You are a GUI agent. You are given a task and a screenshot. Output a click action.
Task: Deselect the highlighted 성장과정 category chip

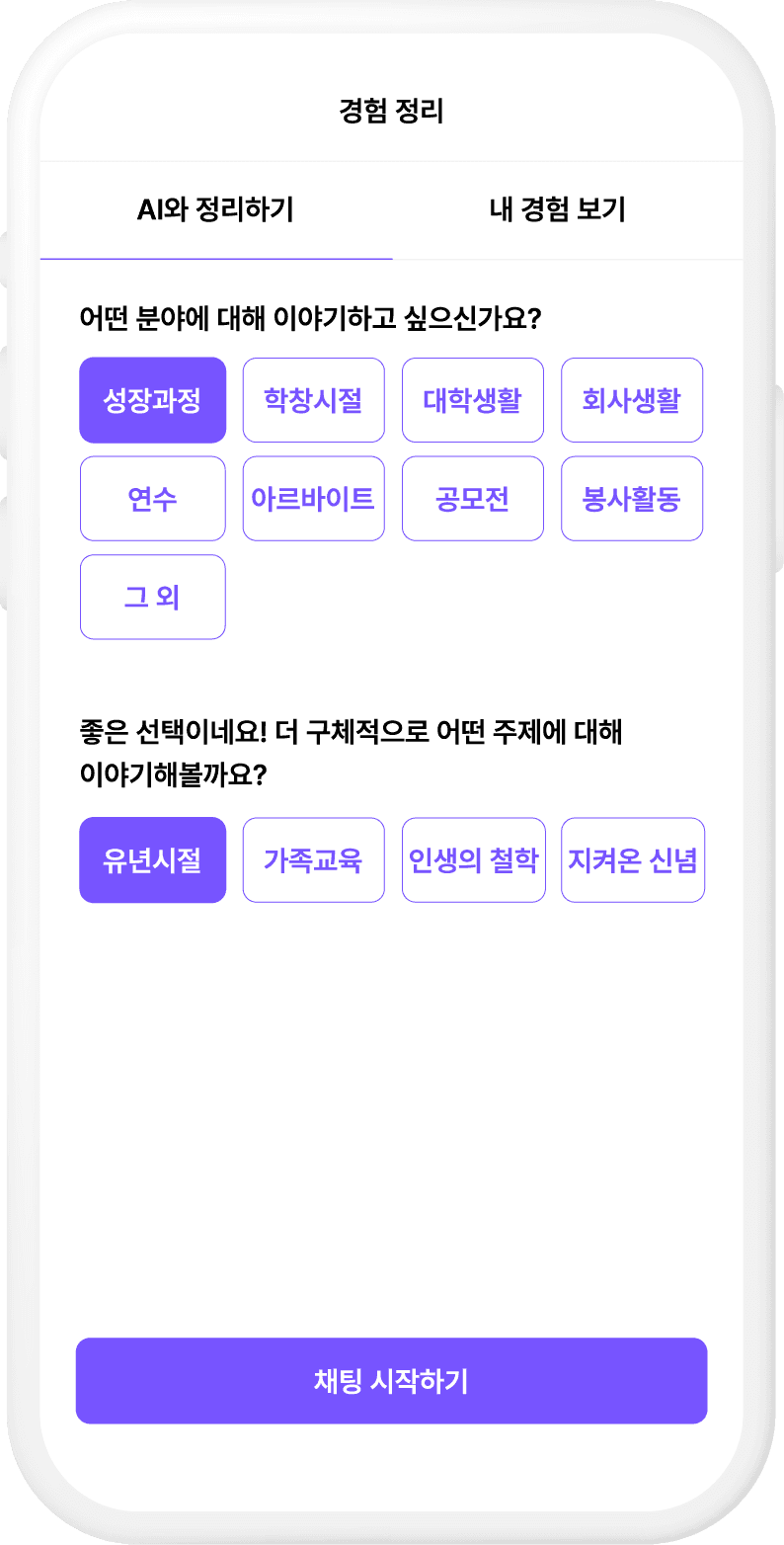(152, 399)
